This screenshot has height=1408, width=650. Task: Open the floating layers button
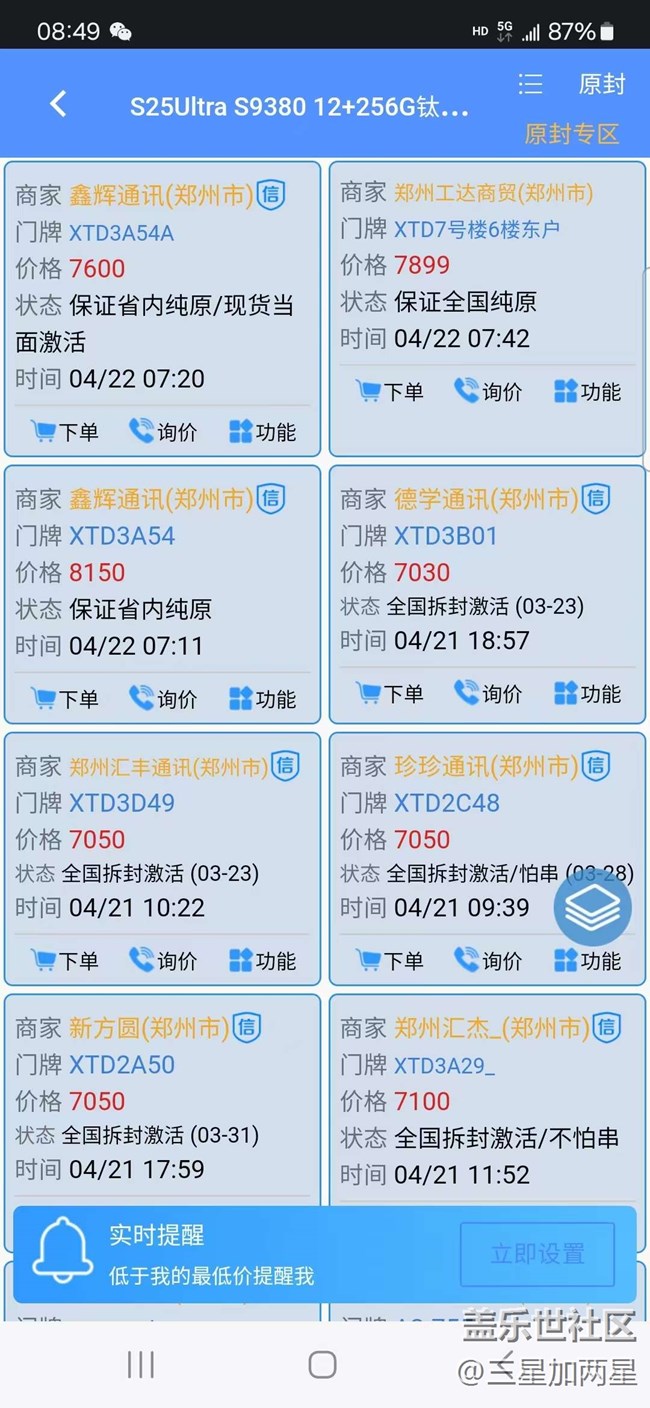point(593,908)
